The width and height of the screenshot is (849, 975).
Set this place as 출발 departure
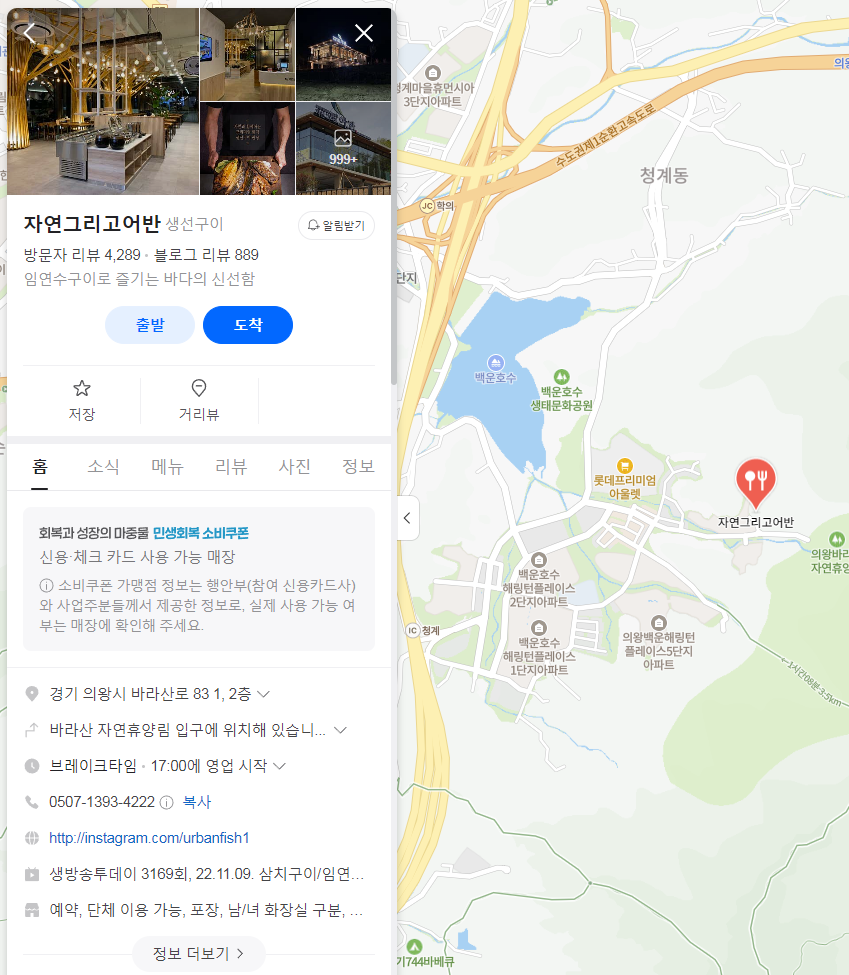[x=150, y=325]
